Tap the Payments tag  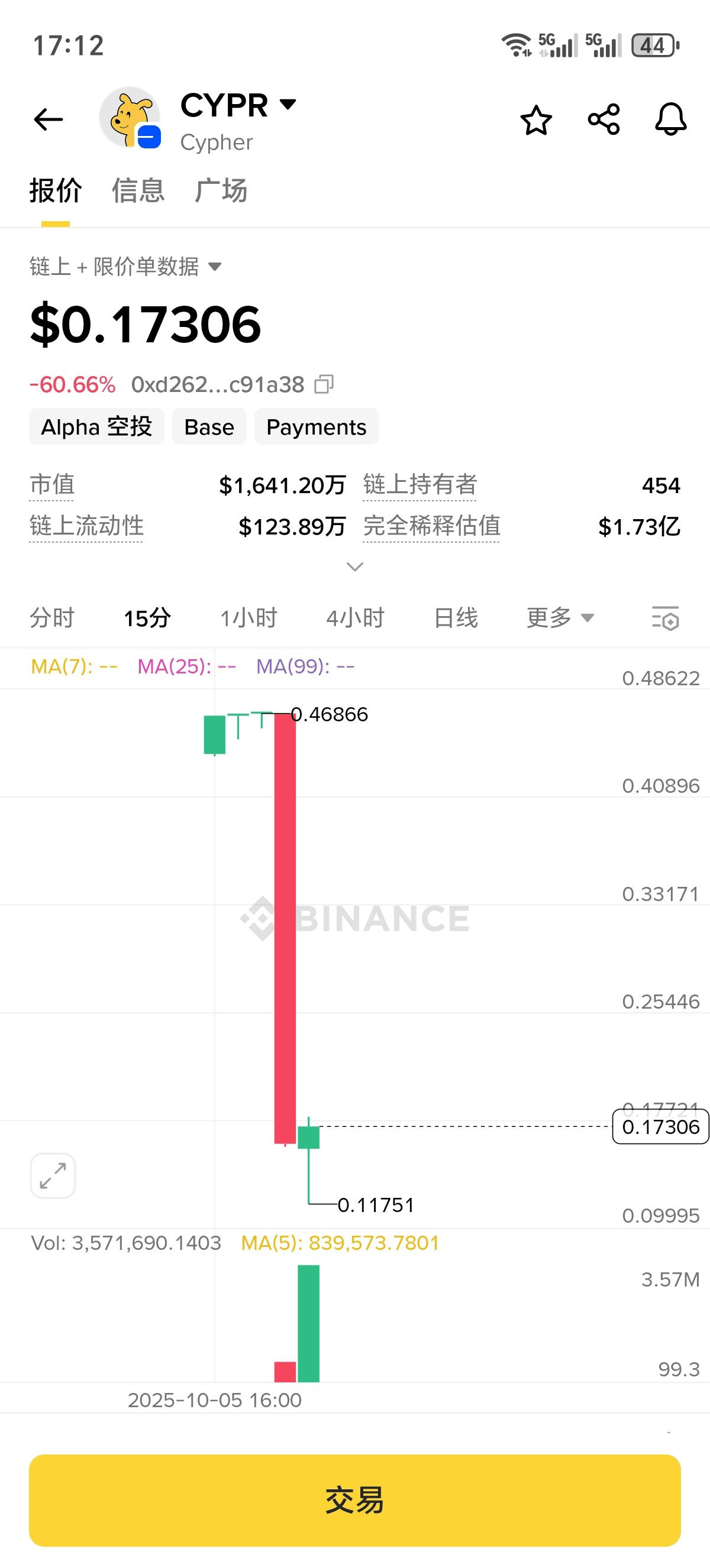[x=316, y=427]
